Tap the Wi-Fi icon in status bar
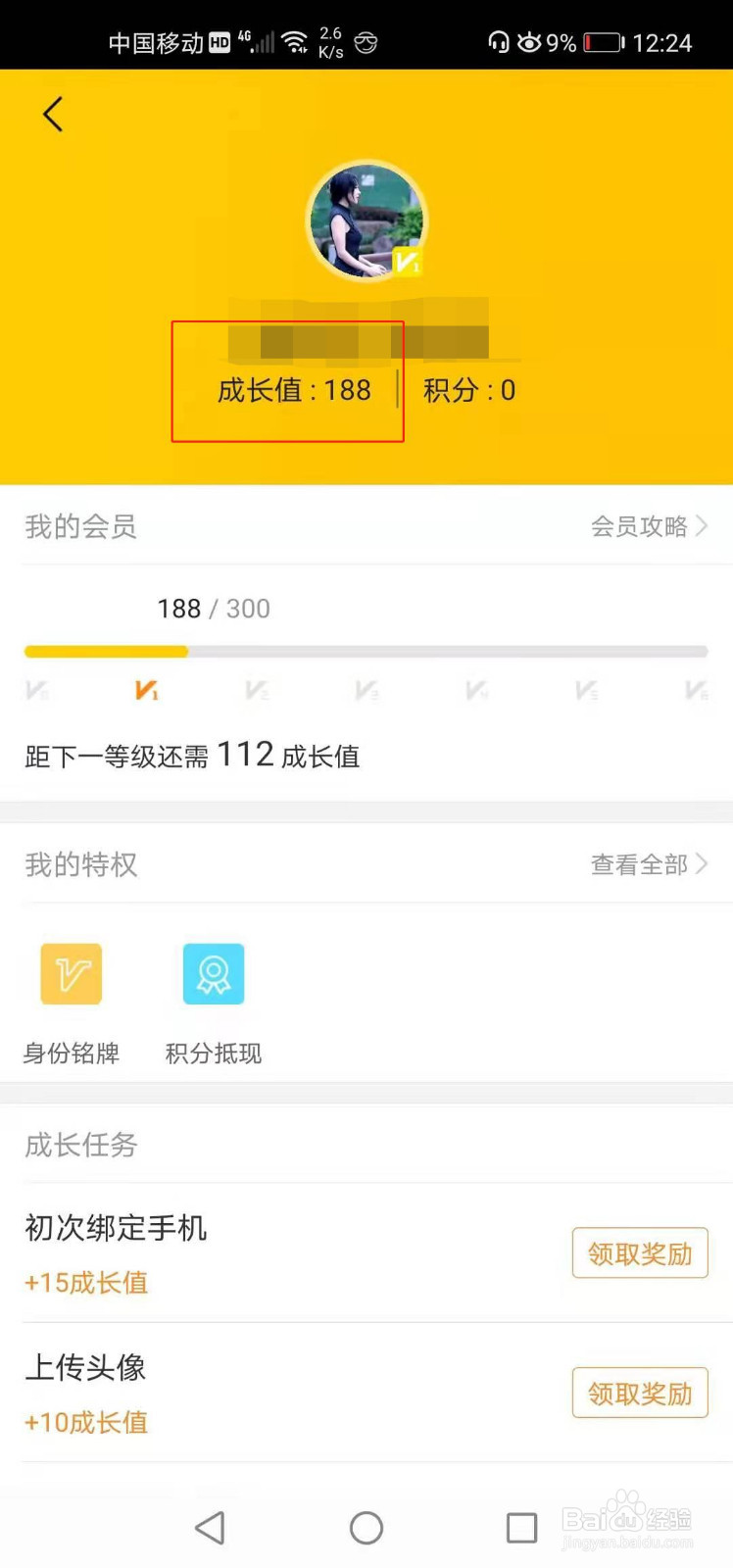The image size is (733, 1568). point(294,41)
